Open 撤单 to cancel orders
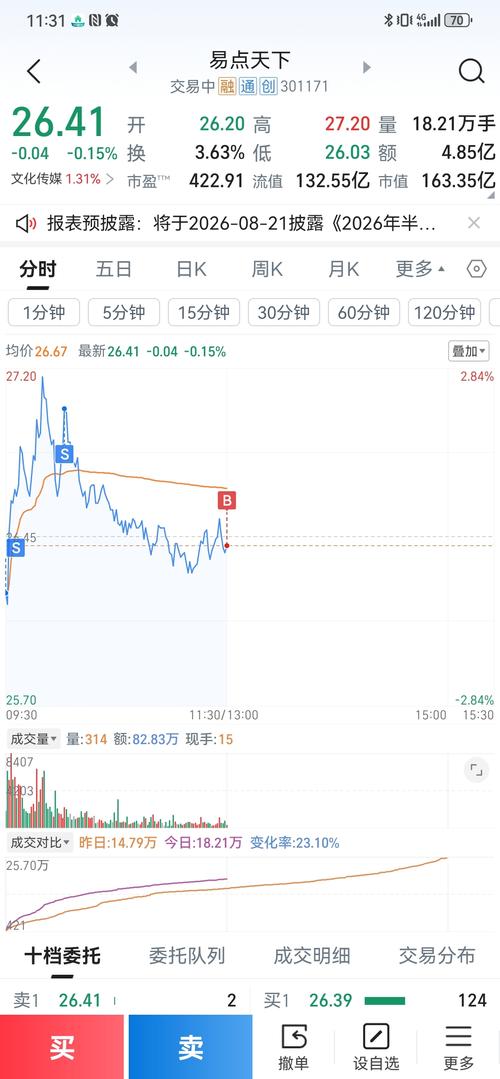Image resolution: width=500 pixels, height=1079 pixels. coord(294,1047)
